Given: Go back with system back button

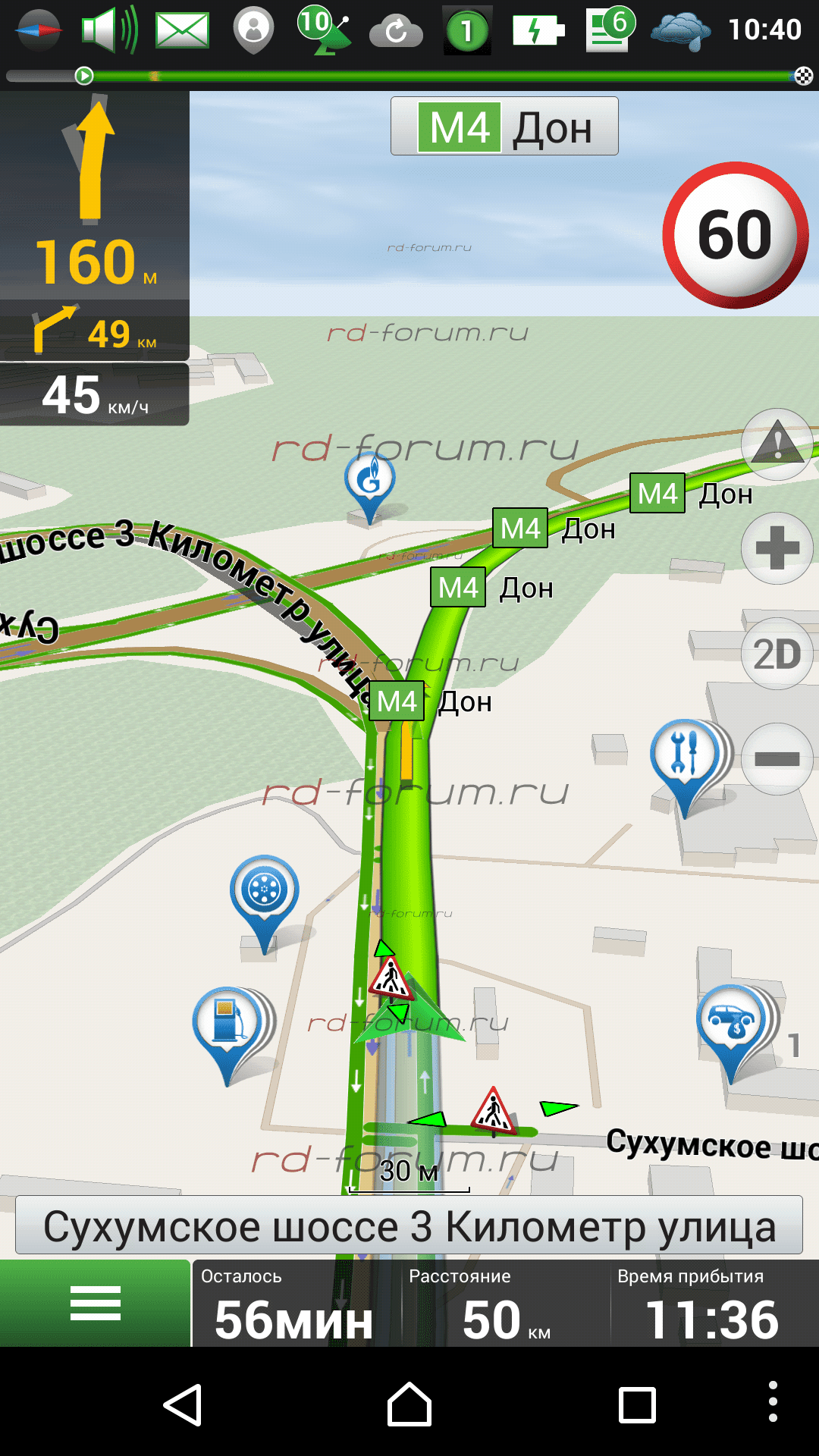Looking at the screenshot, I should point(183,1405).
